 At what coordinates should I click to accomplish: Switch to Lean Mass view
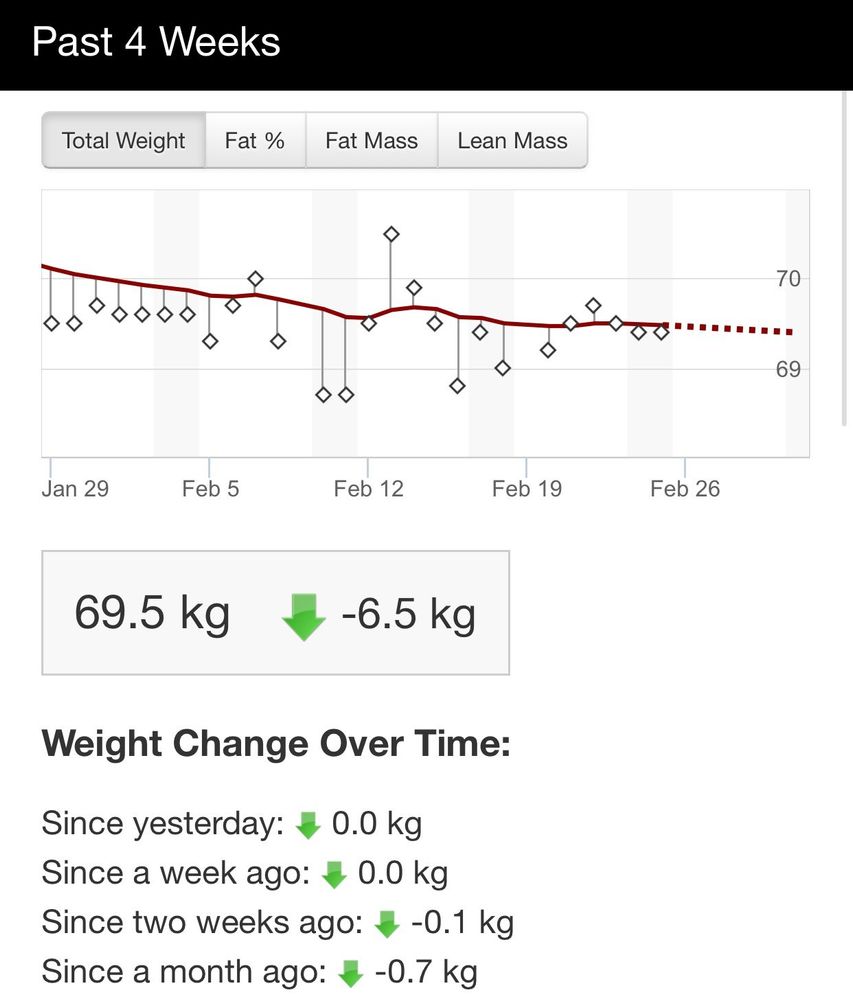click(512, 141)
